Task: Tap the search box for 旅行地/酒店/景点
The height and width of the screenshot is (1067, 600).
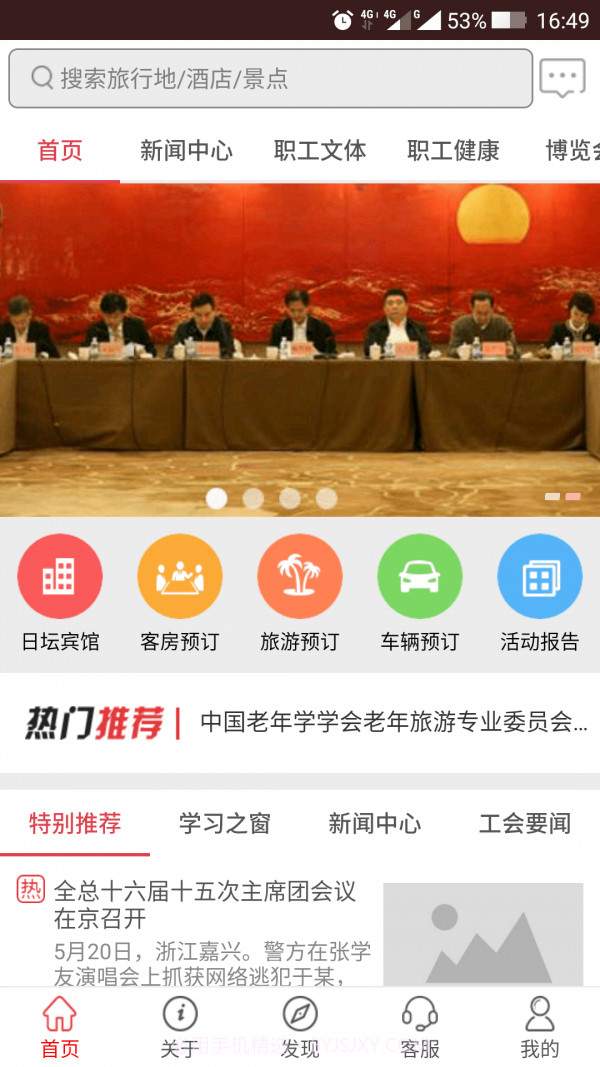Action: (x=270, y=78)
